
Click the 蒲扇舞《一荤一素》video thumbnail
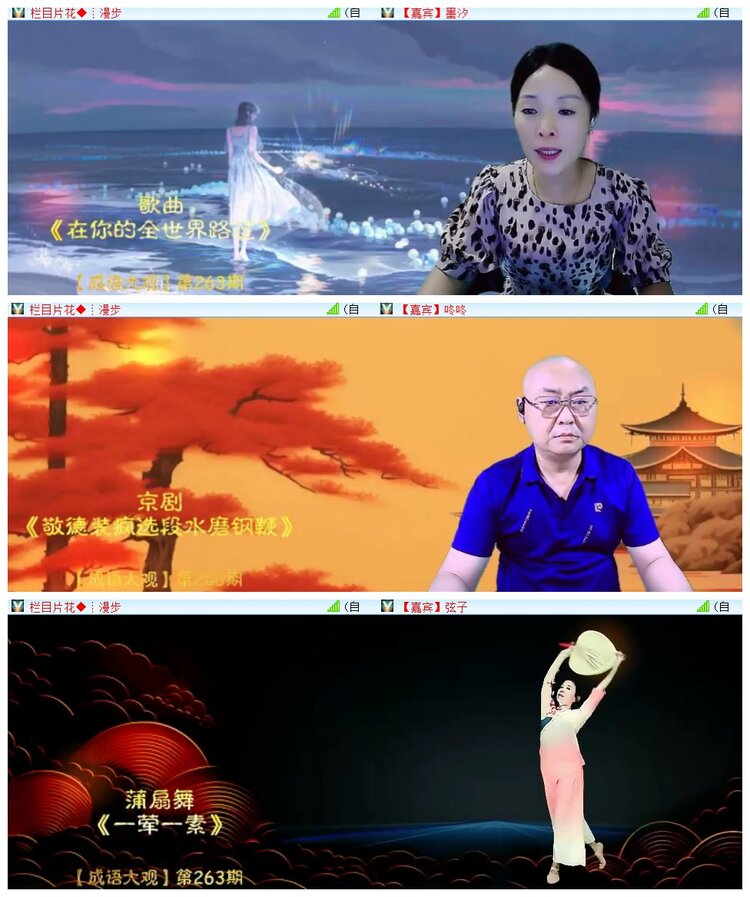pos(375,755)
